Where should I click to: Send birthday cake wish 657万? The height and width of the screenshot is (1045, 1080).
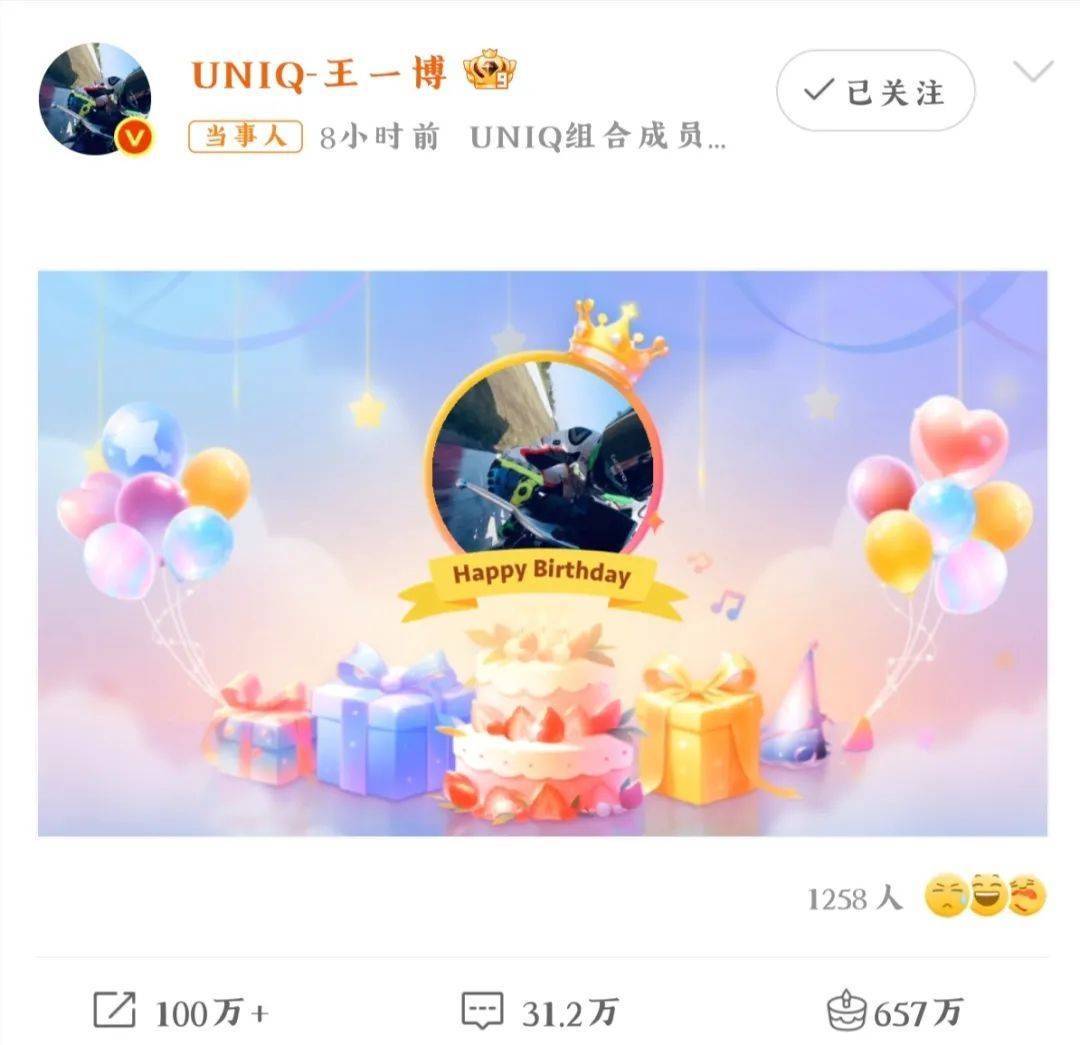(894, 1012)
